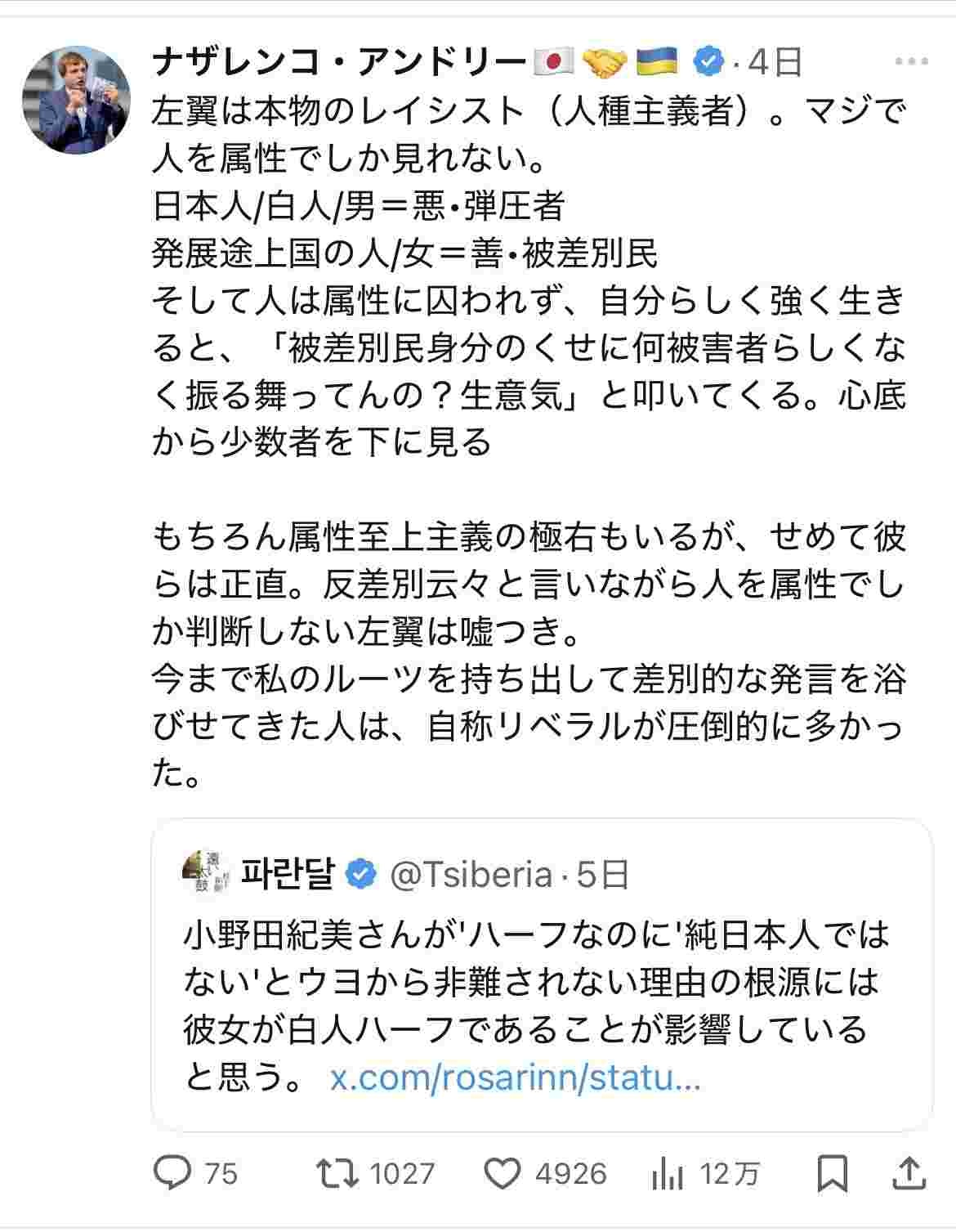Follow the x.com/rosarinn link
956x1232 pixels.
[x=515, y=1078]
